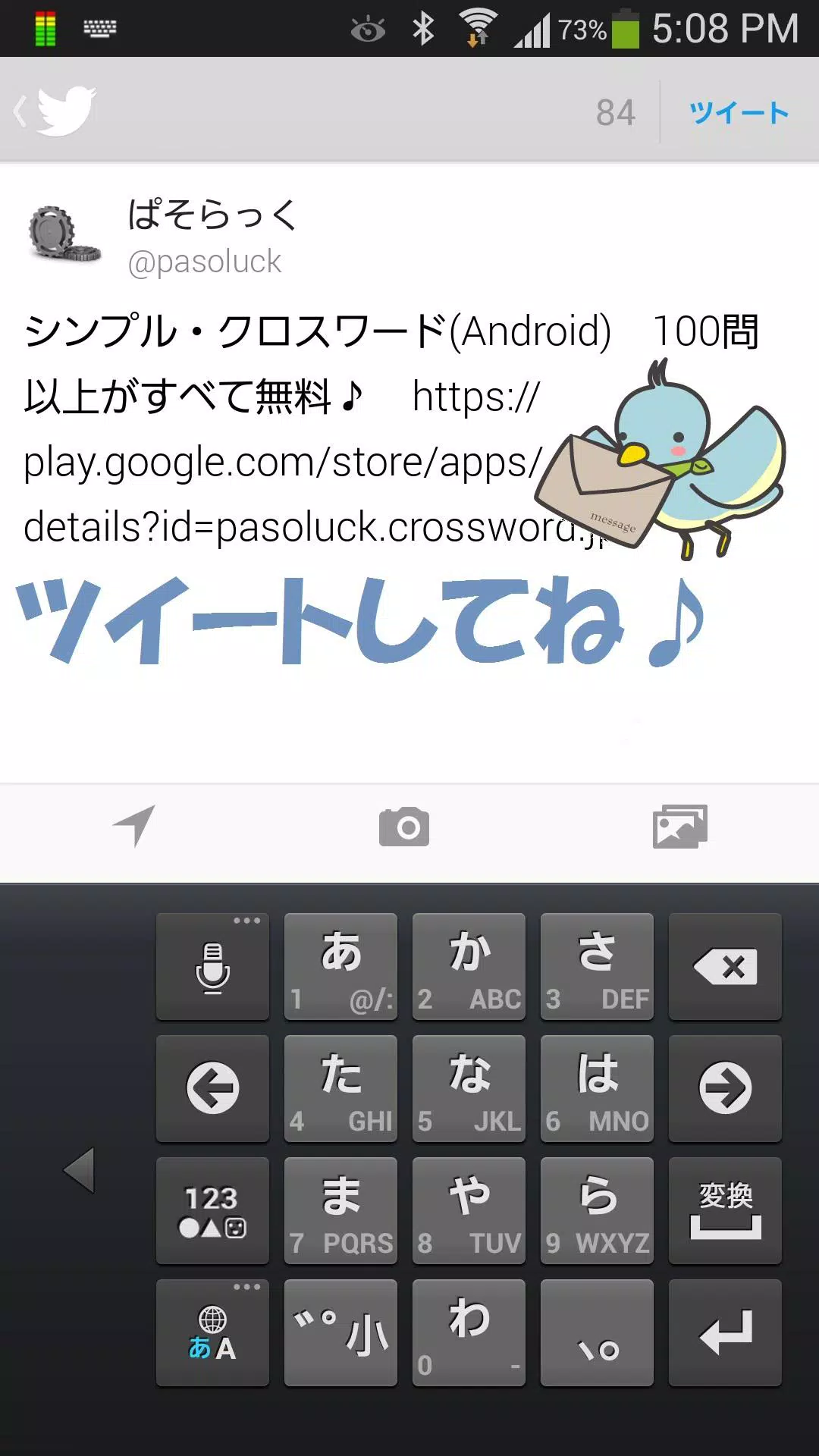The height and width of the screenshot is (1456, 819).
Task: Tap the 変換 conversion key
Action: (x=725, y=1210)
